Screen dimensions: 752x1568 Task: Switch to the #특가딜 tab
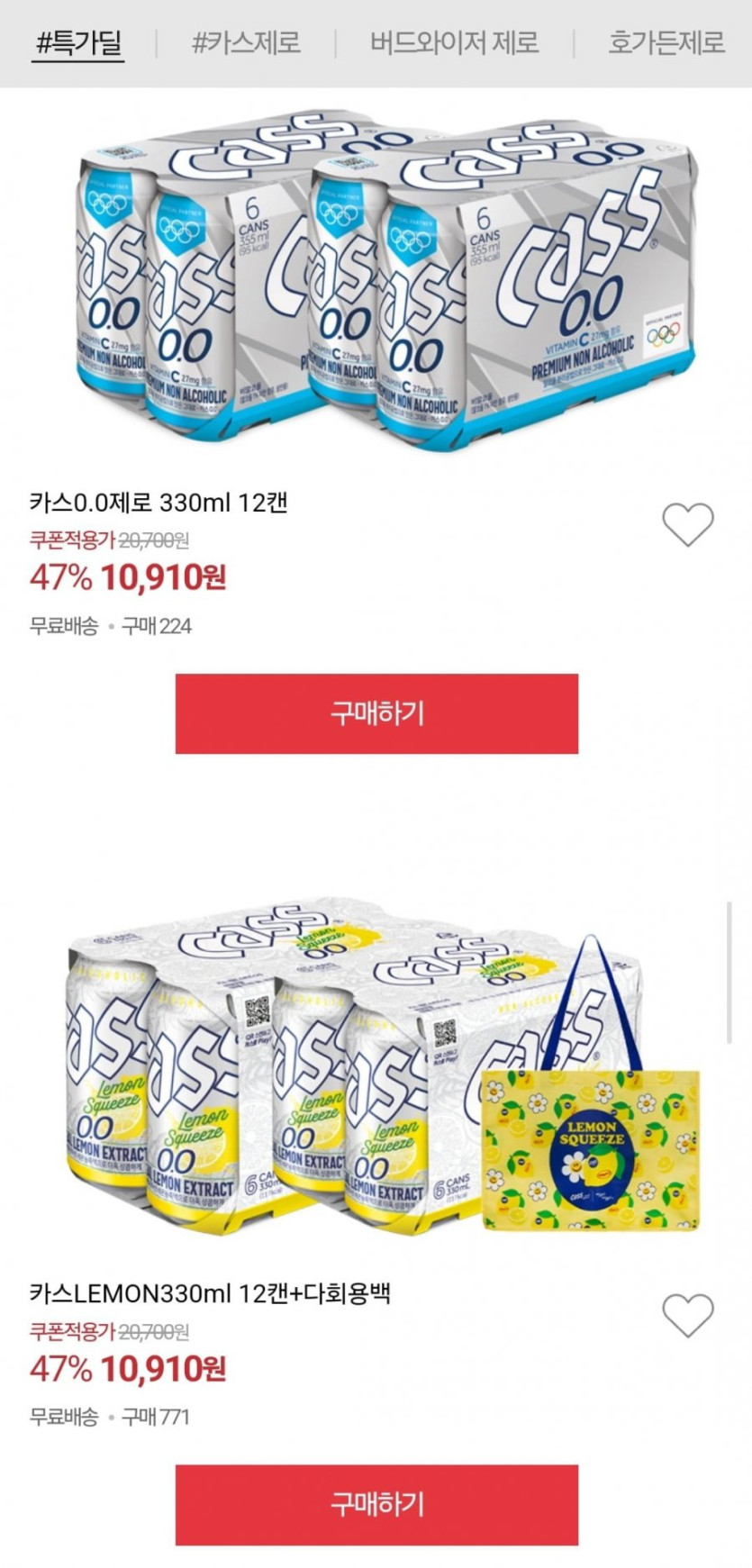click(78, 42)
